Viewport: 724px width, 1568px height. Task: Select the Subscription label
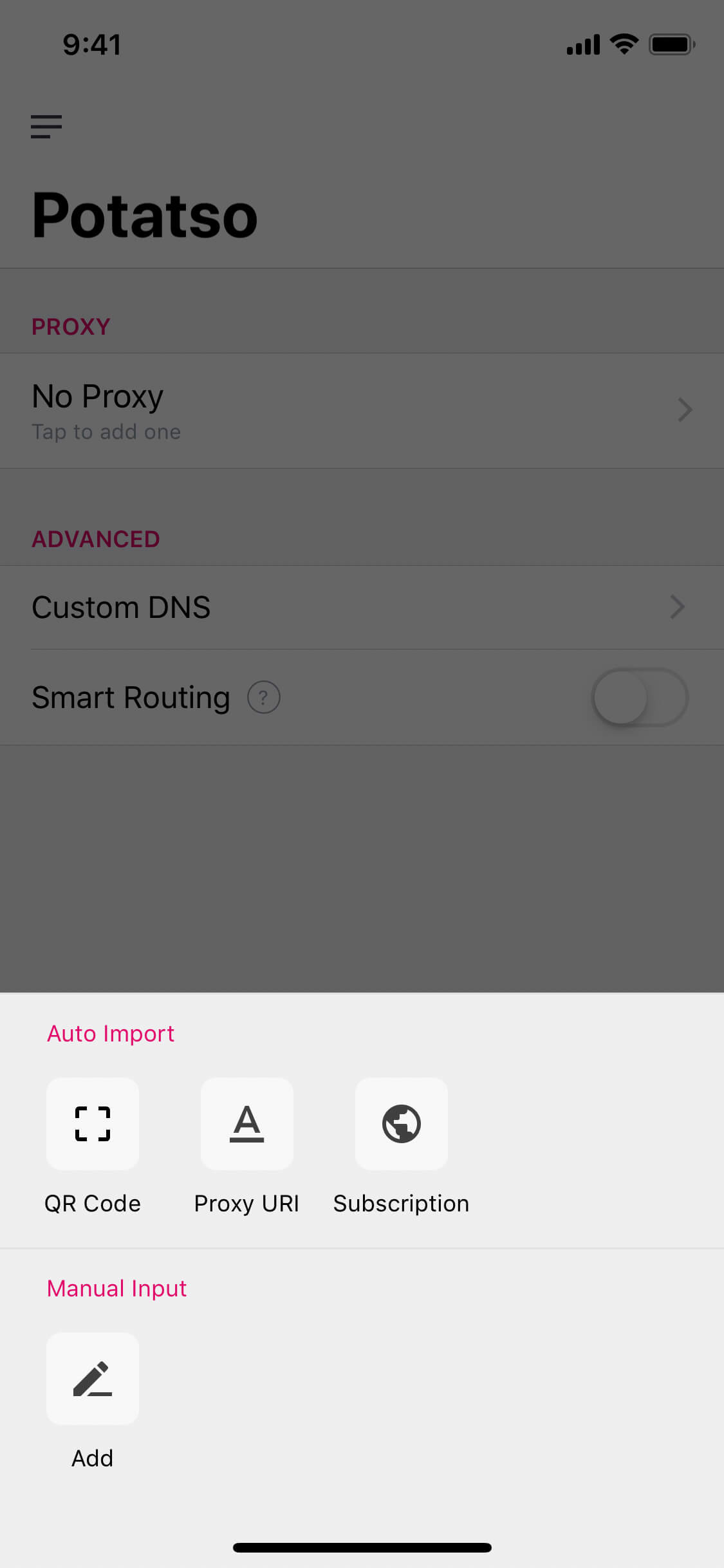(x=400, y=1203)
